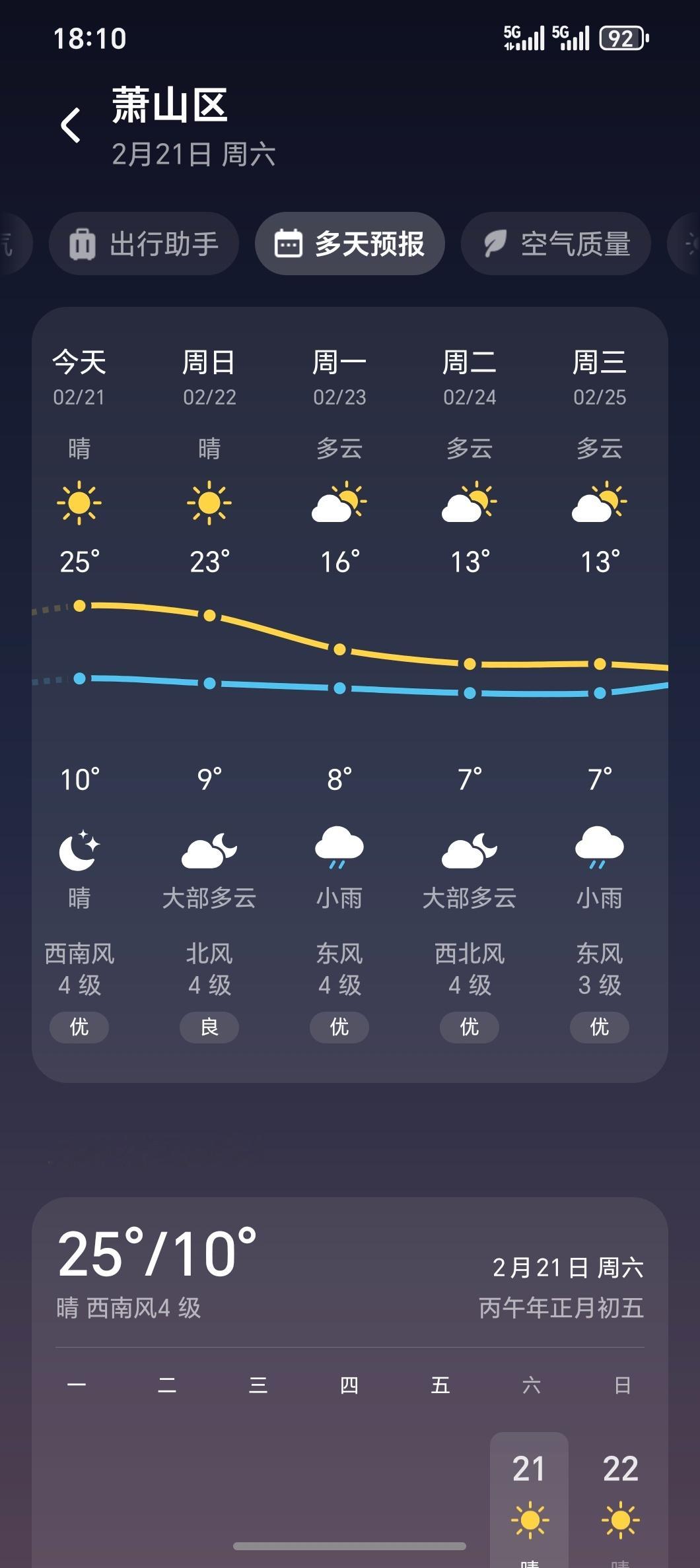Click the leaf icon on 空气质量

click(494, 244)
